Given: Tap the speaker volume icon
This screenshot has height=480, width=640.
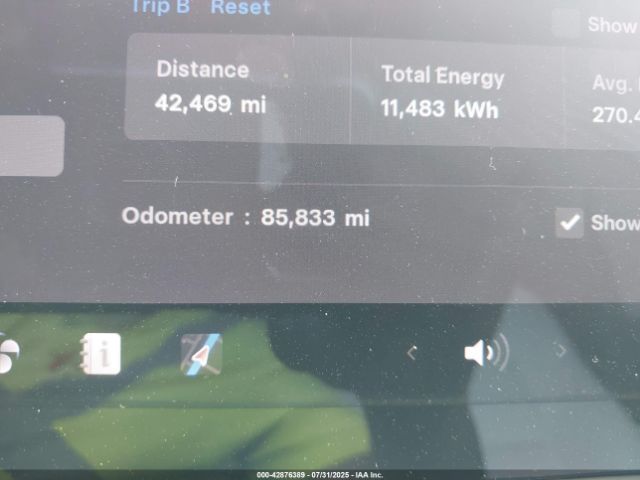Looking at the screenshot, I should point(485,352).
